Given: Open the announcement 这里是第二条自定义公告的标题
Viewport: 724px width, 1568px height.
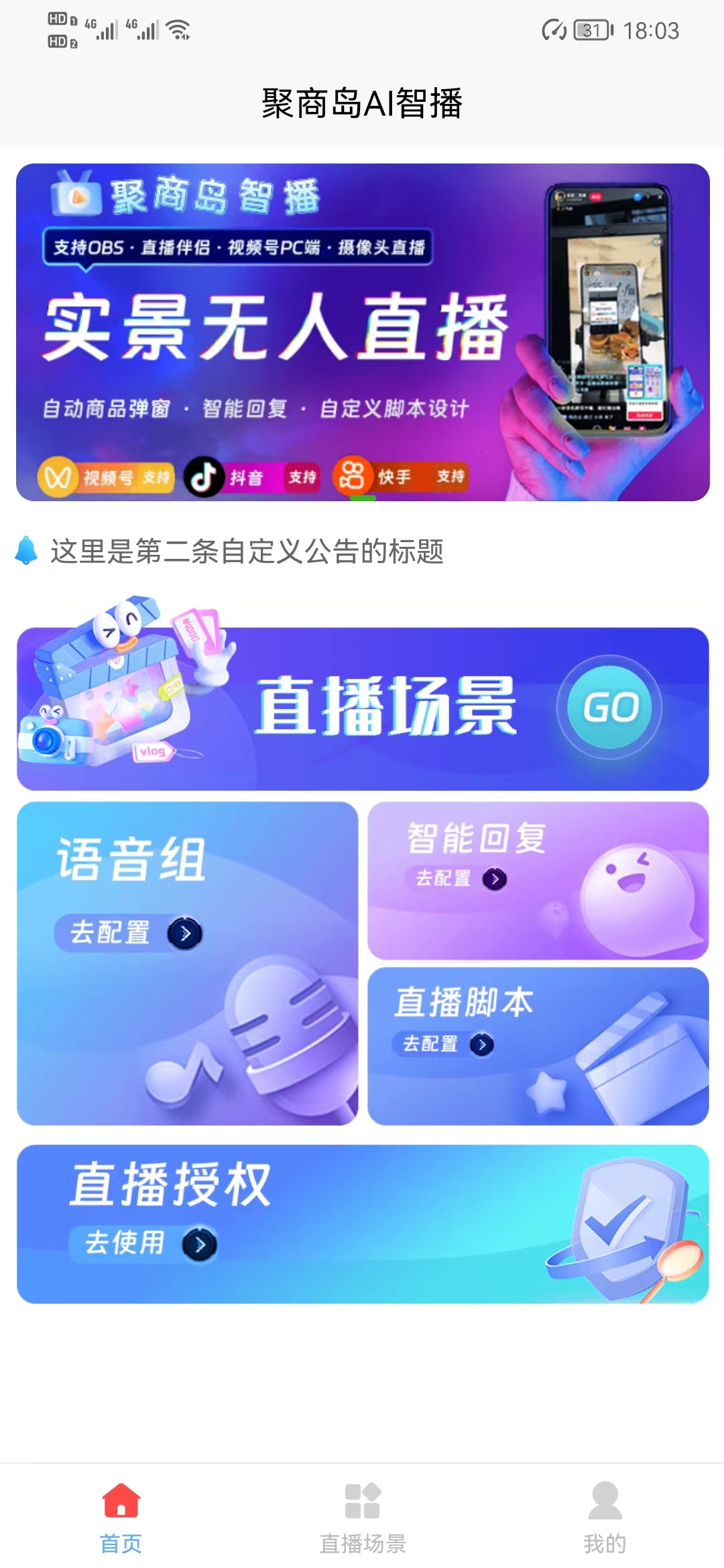Looking at the screenshot, I should pos(247,551).
